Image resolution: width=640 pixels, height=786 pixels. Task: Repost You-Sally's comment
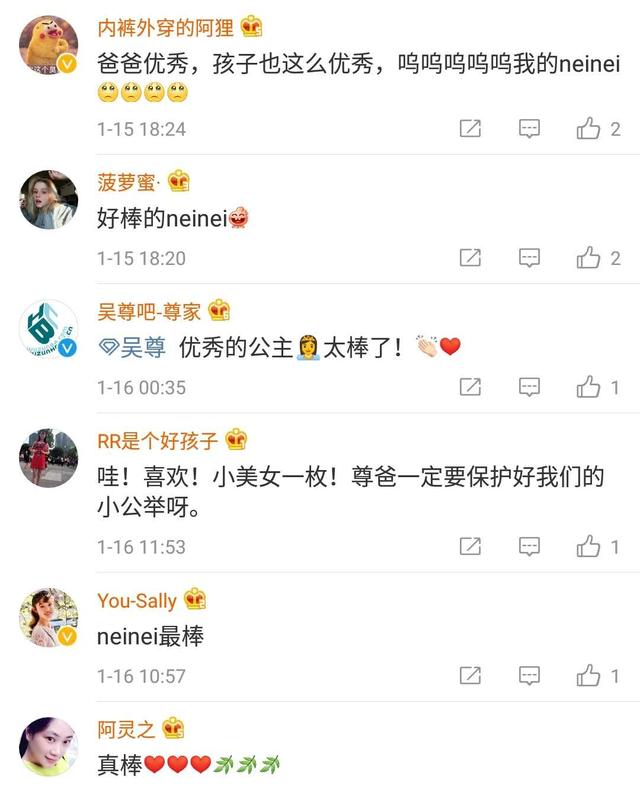click(469, 676)
